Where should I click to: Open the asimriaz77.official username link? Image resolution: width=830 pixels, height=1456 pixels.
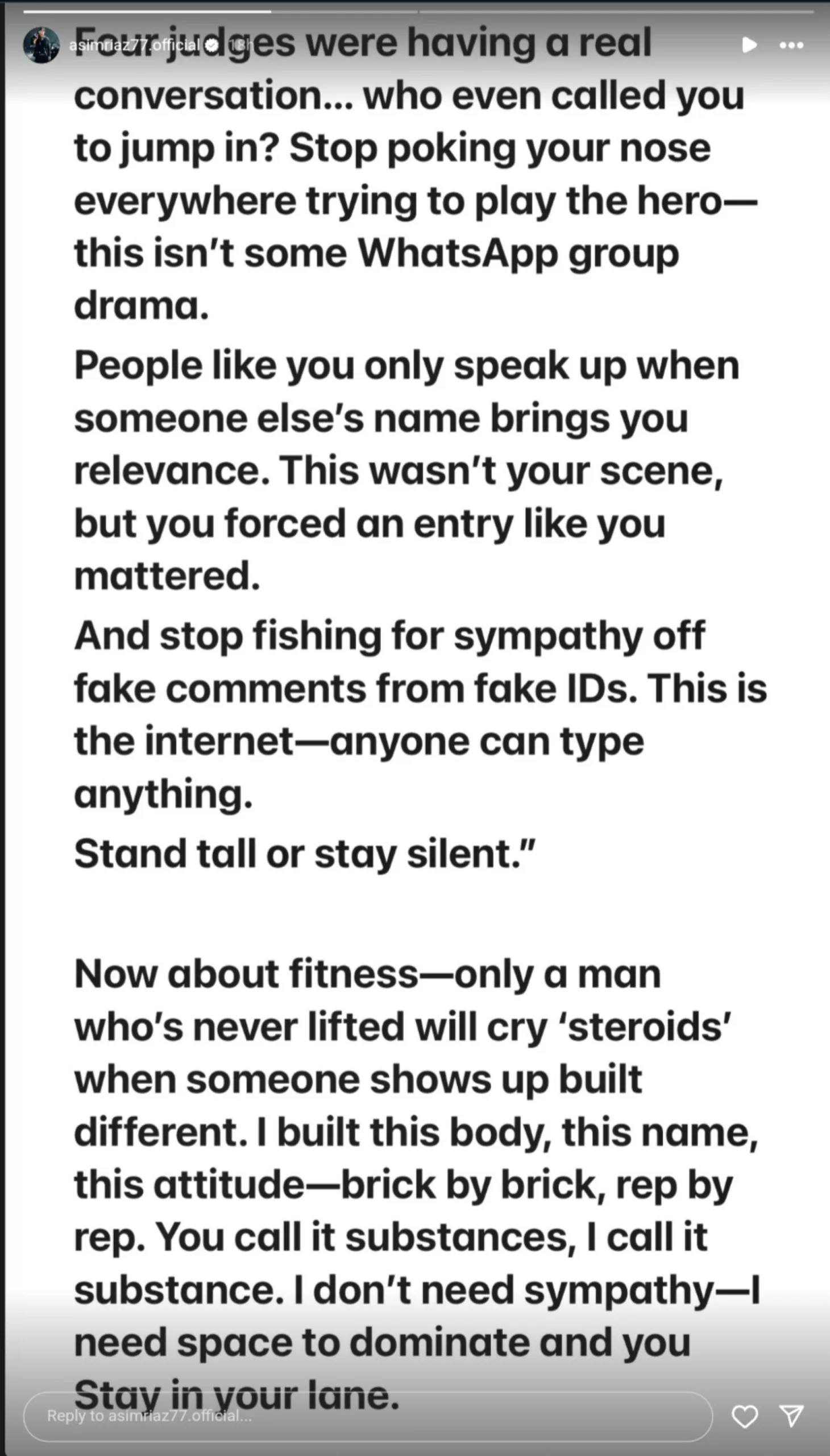pyautogui.click(x=135, y=45)
